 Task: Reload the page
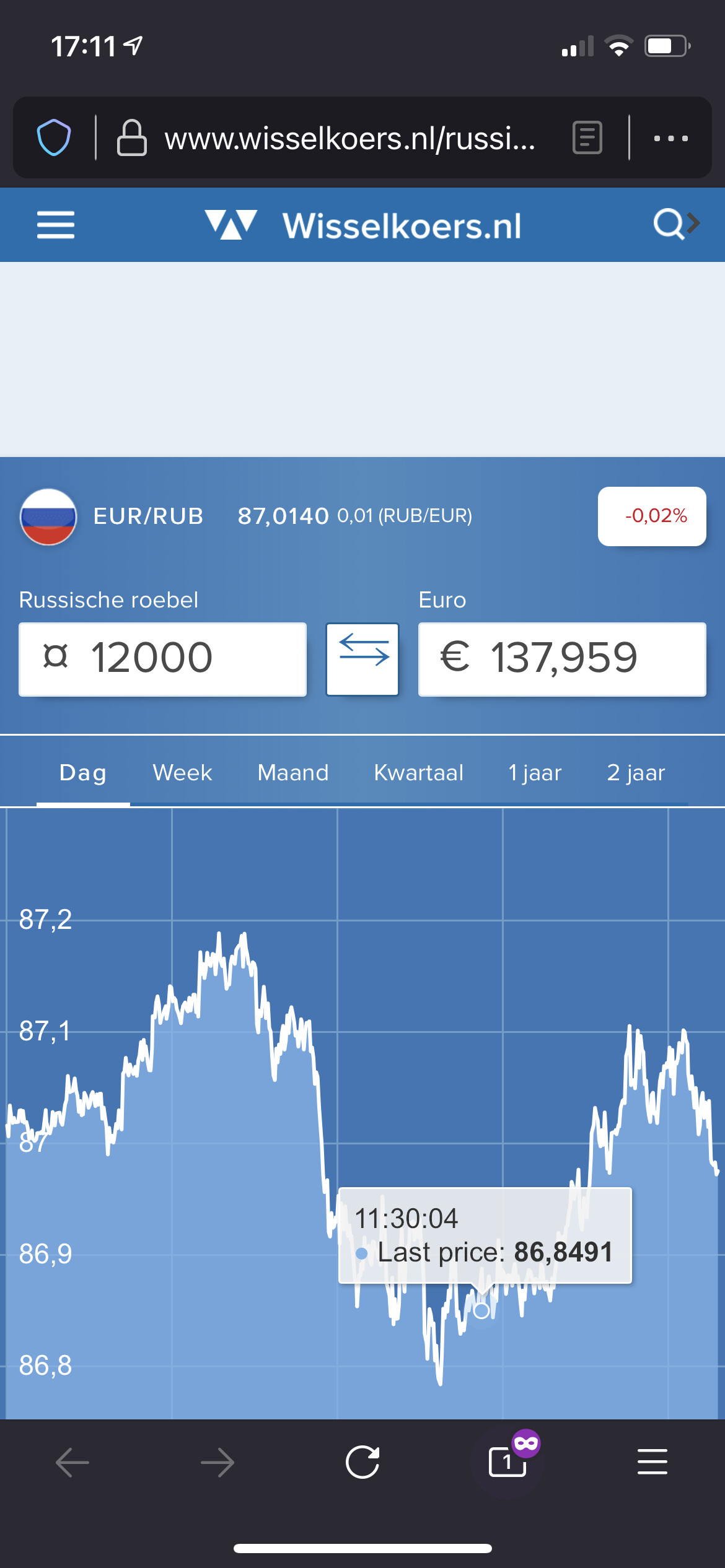[x=362, y=1462]
